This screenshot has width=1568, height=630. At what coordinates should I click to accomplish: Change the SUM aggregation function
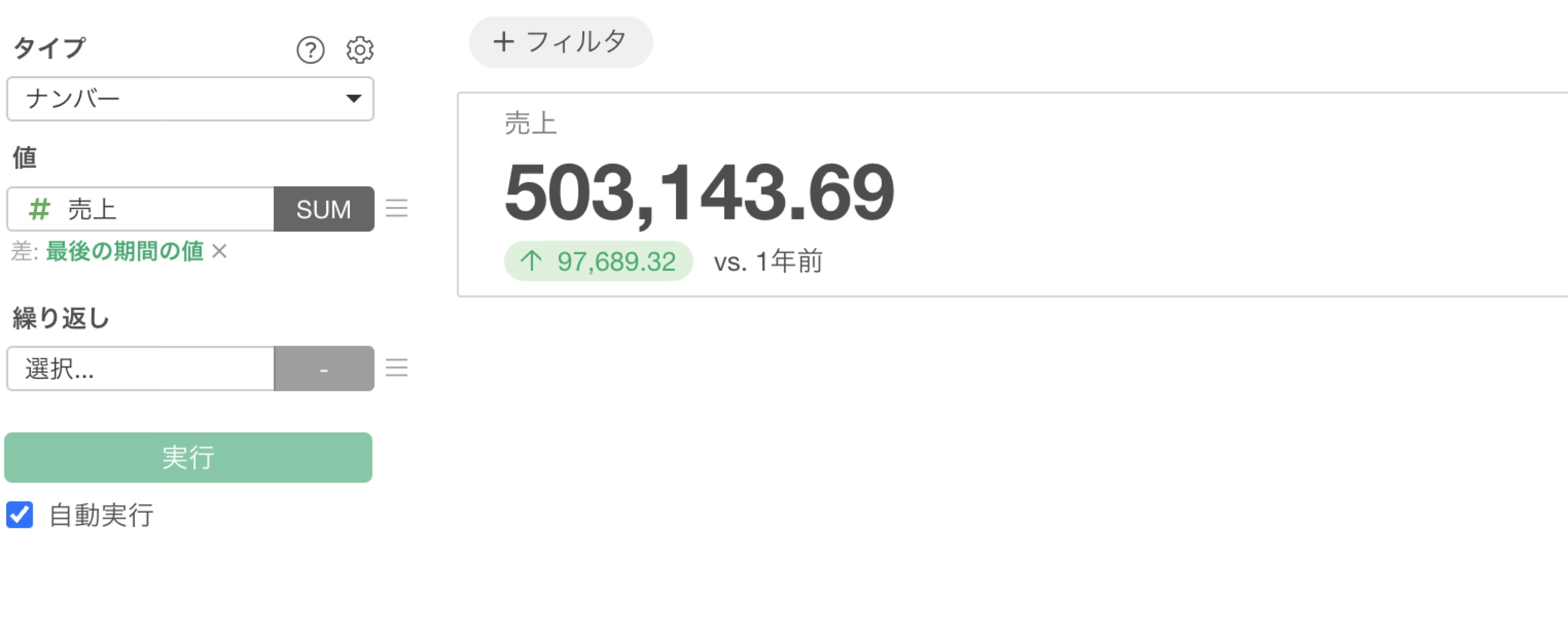(324, 209)
